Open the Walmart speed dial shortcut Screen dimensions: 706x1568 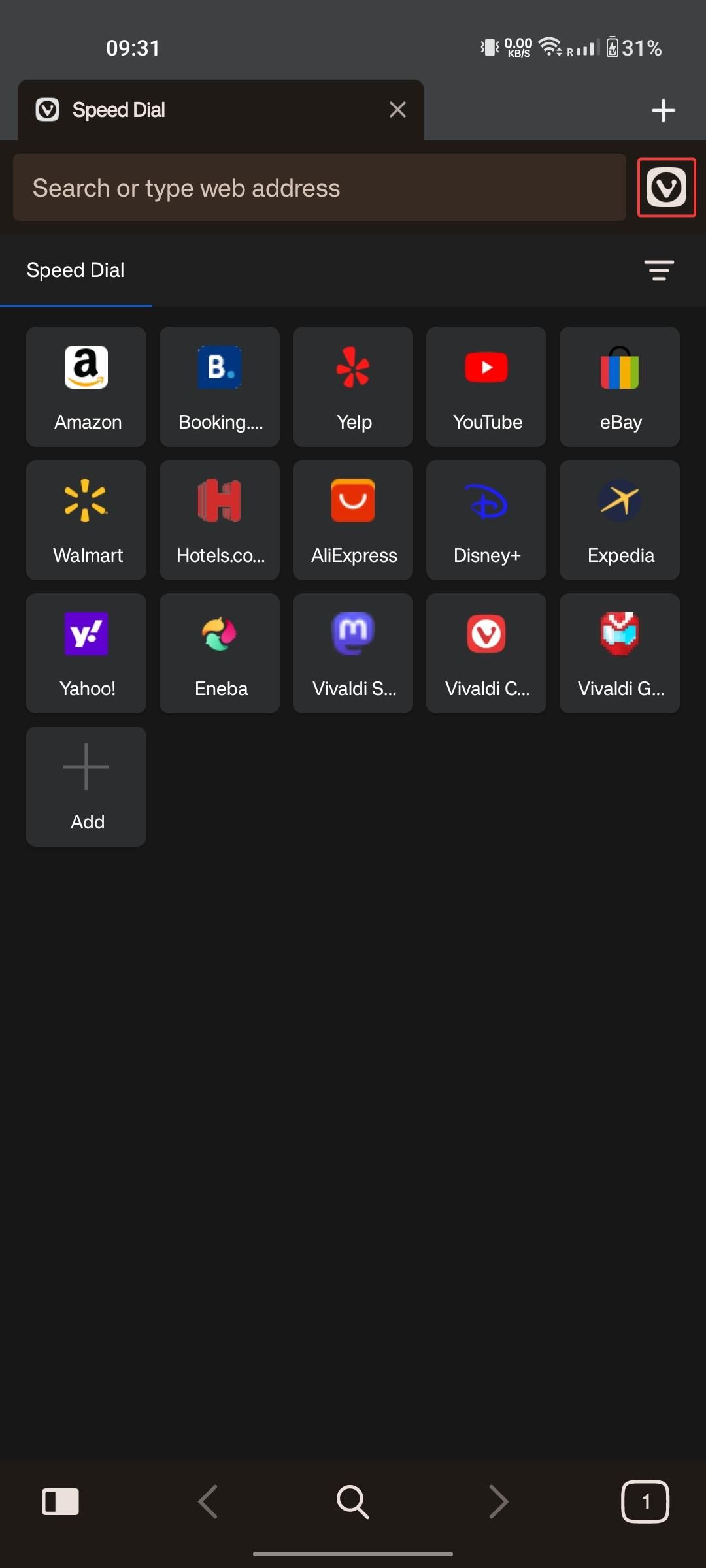coord(86,519)
